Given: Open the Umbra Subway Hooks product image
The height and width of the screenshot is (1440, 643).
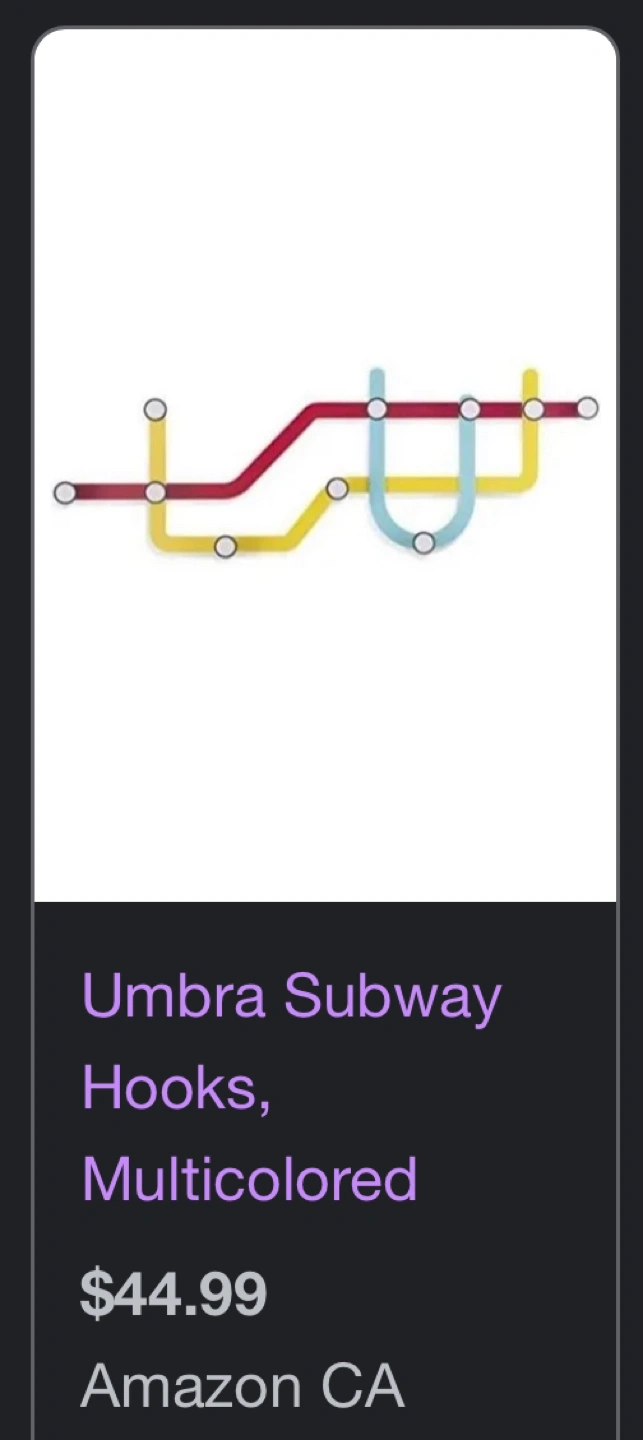Looking at the screenshot, I should click(x=325, y=465).
